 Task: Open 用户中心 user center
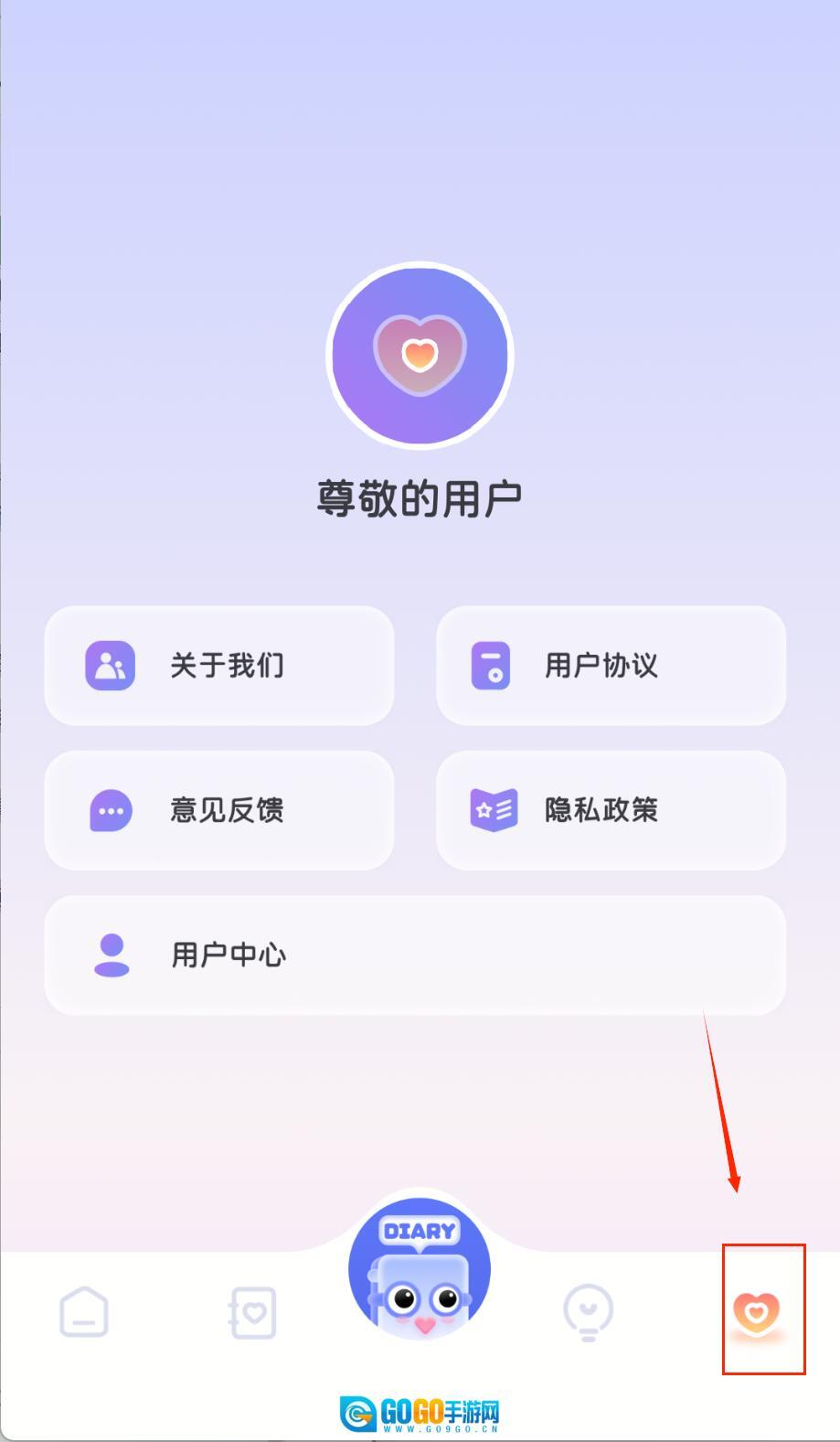coord(415,955)
